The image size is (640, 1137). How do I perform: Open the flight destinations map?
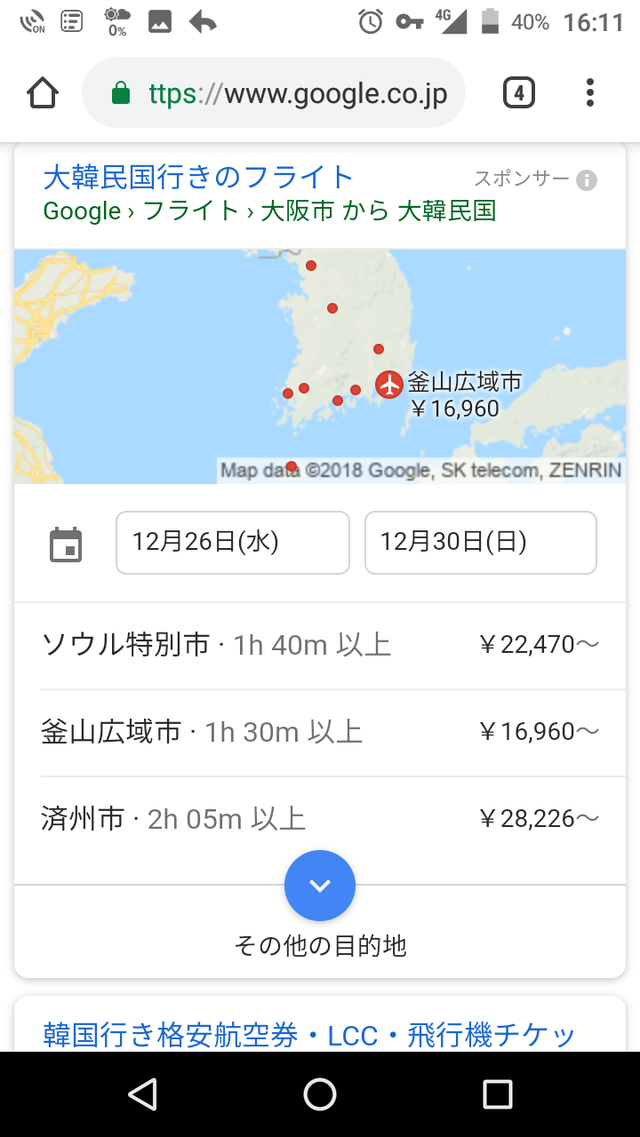click(320, 366)
